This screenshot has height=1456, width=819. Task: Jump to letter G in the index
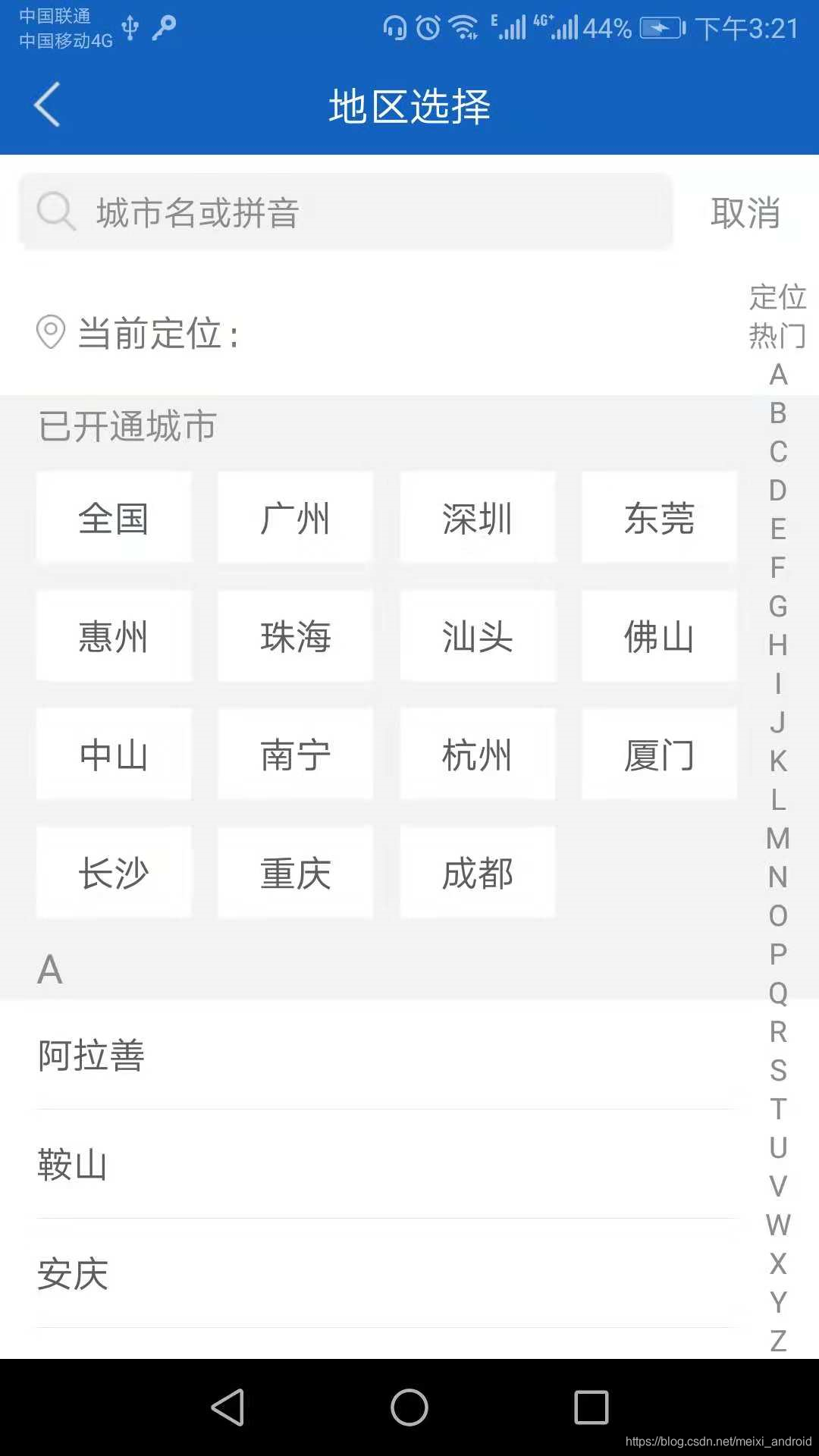tap(778, 606)
